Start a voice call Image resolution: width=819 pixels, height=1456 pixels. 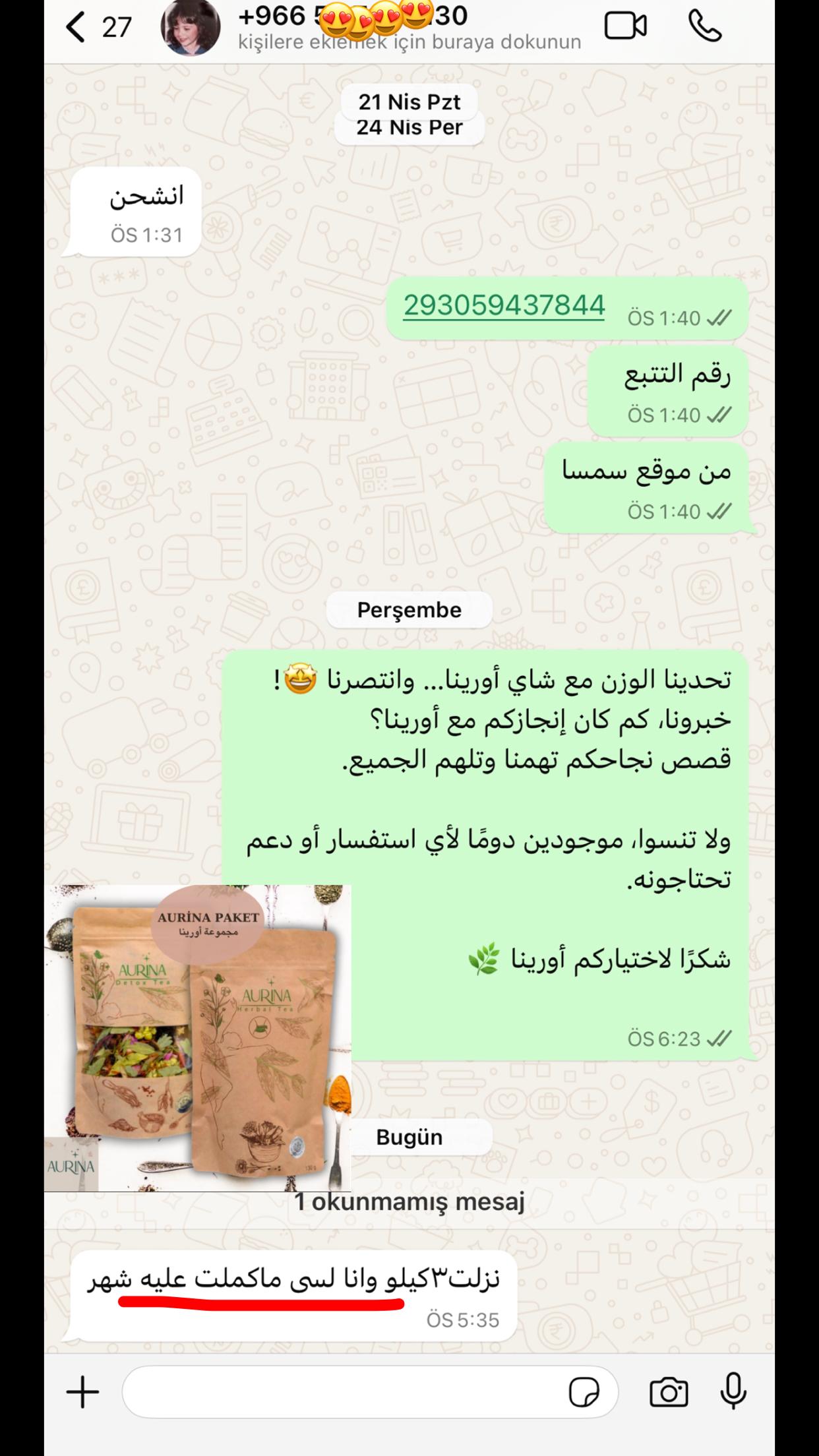click(704, 27)
